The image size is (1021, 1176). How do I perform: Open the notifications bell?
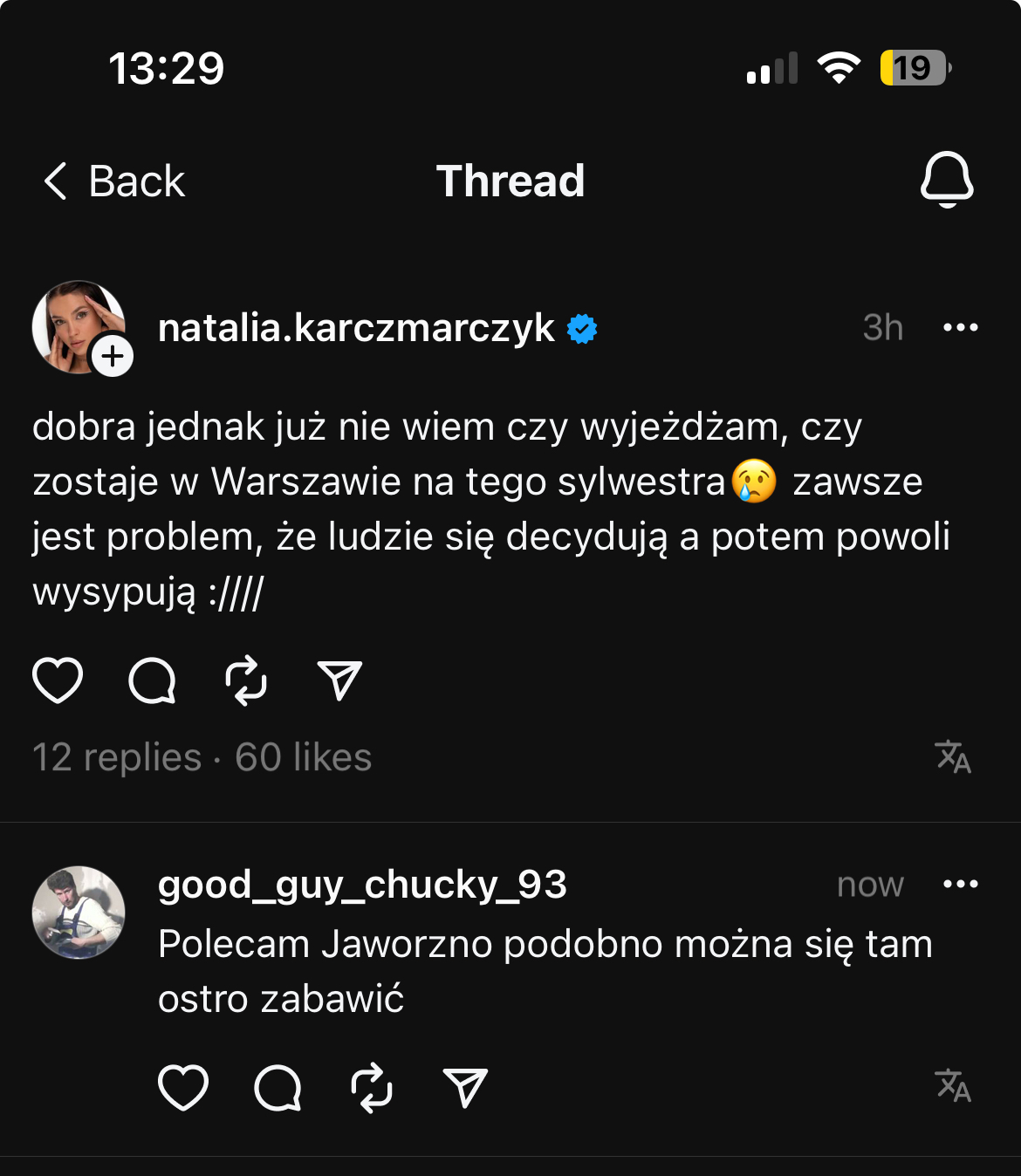(947, 180)
